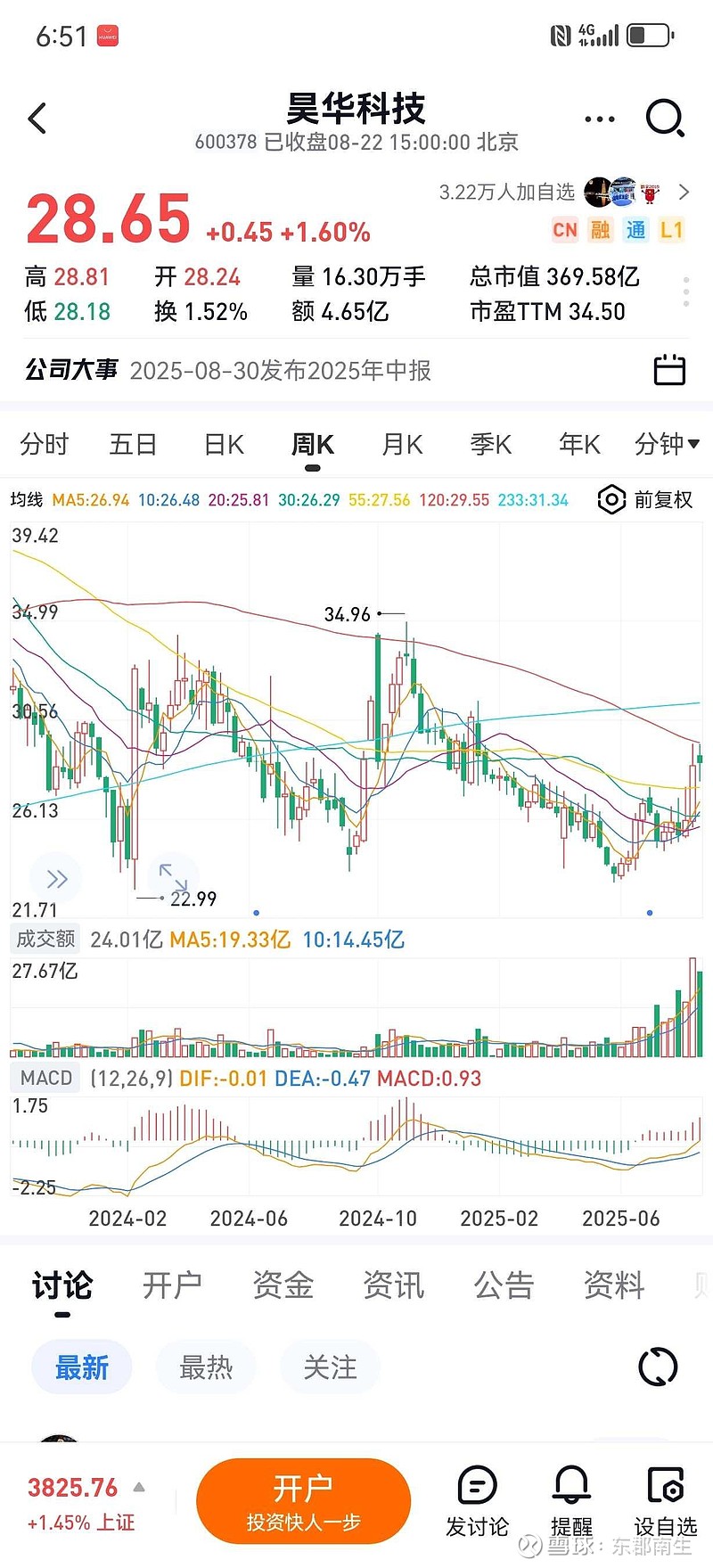713x1568 pixels.
Task: Open the search magnifier icon
Action: (x=665, y=118)
